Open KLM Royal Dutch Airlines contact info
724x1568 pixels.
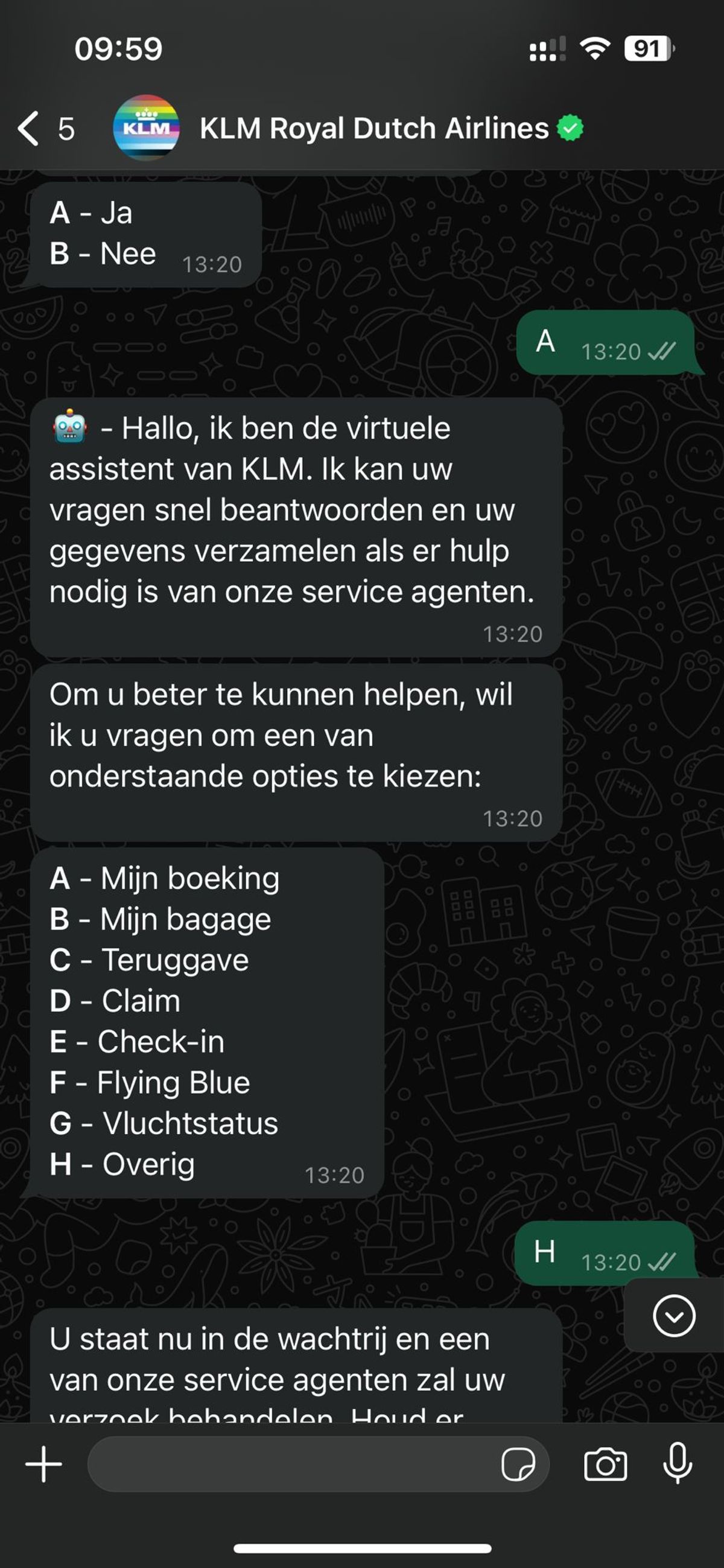373,129
